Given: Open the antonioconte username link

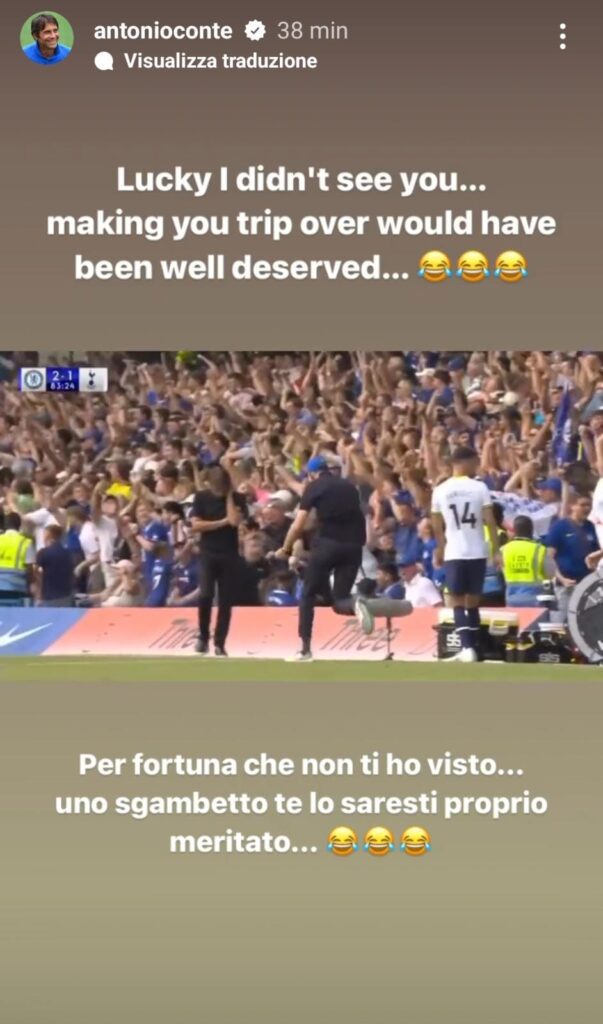Looking at the screenshot, I should (162, 31).
